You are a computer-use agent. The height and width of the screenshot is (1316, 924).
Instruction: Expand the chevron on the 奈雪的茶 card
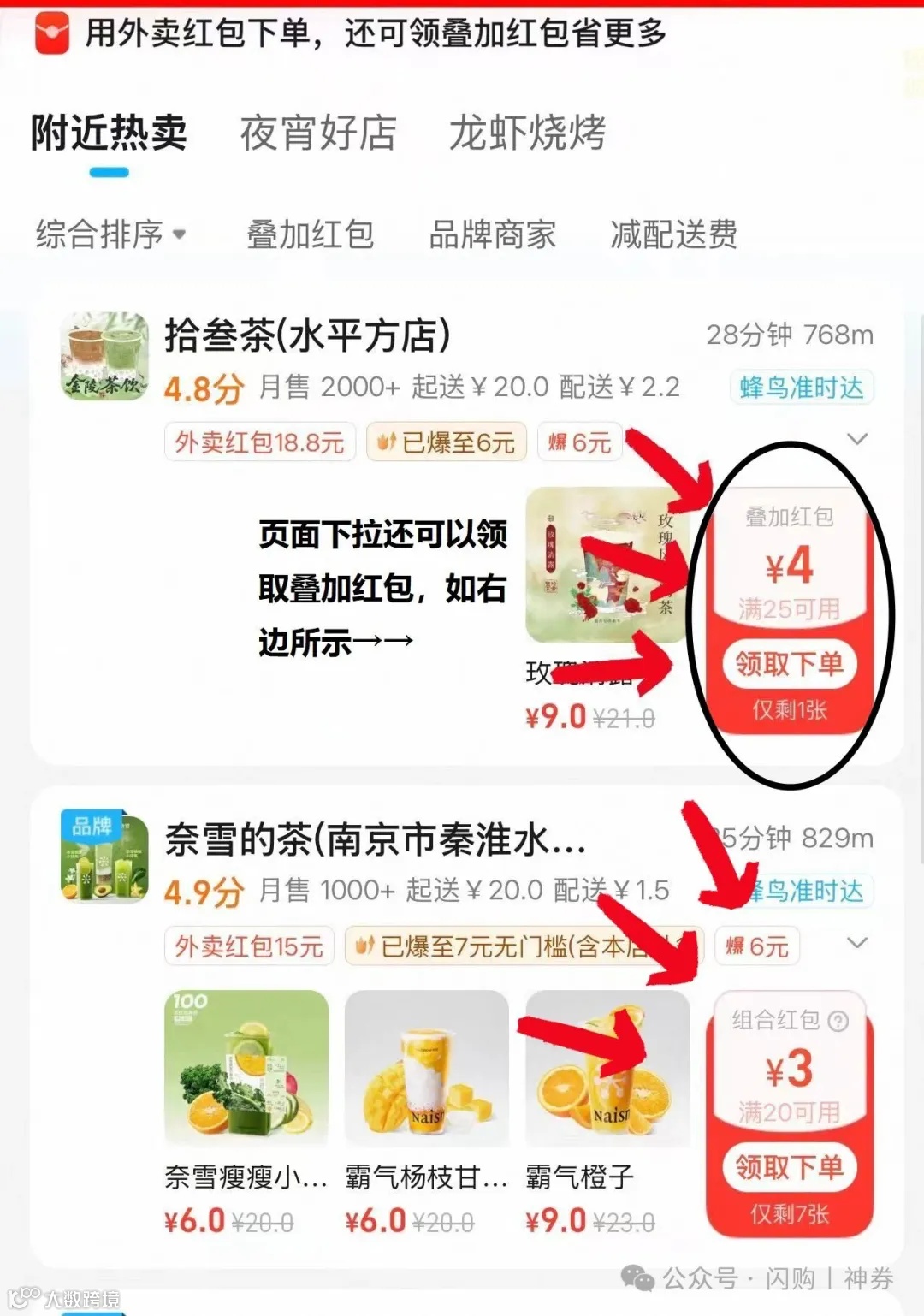[858, 942]
